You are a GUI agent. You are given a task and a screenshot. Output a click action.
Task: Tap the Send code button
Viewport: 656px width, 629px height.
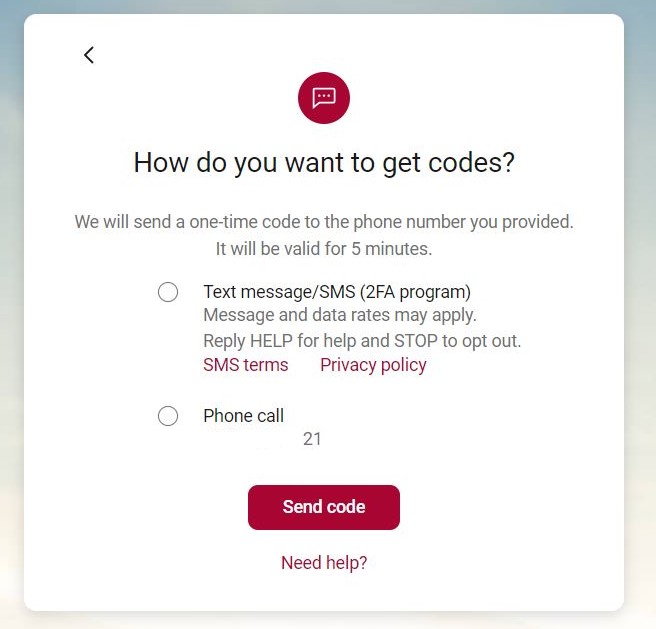pos(324,507)
